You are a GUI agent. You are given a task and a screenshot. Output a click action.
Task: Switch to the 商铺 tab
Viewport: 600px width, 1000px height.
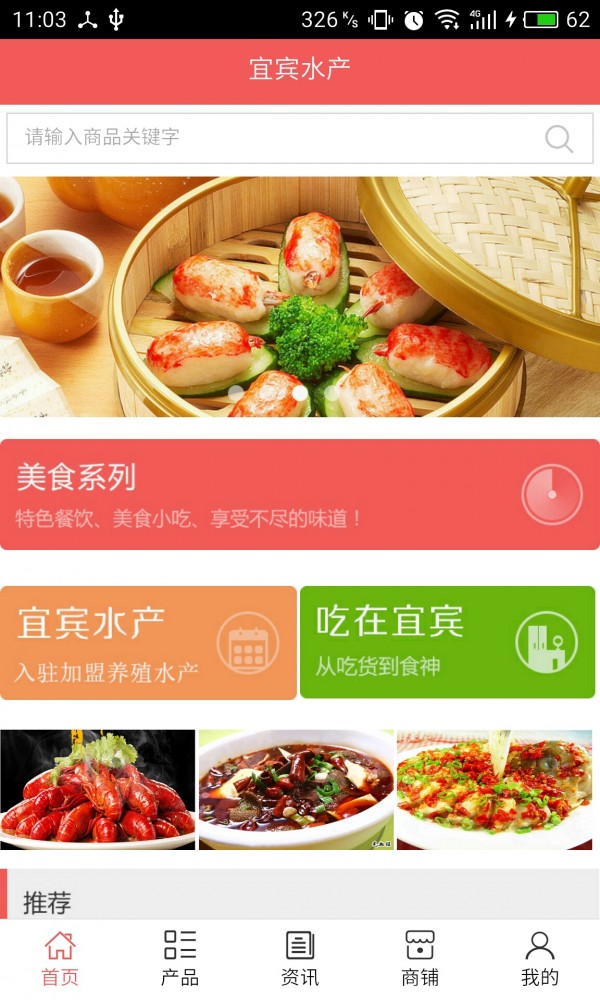[420, 958]
